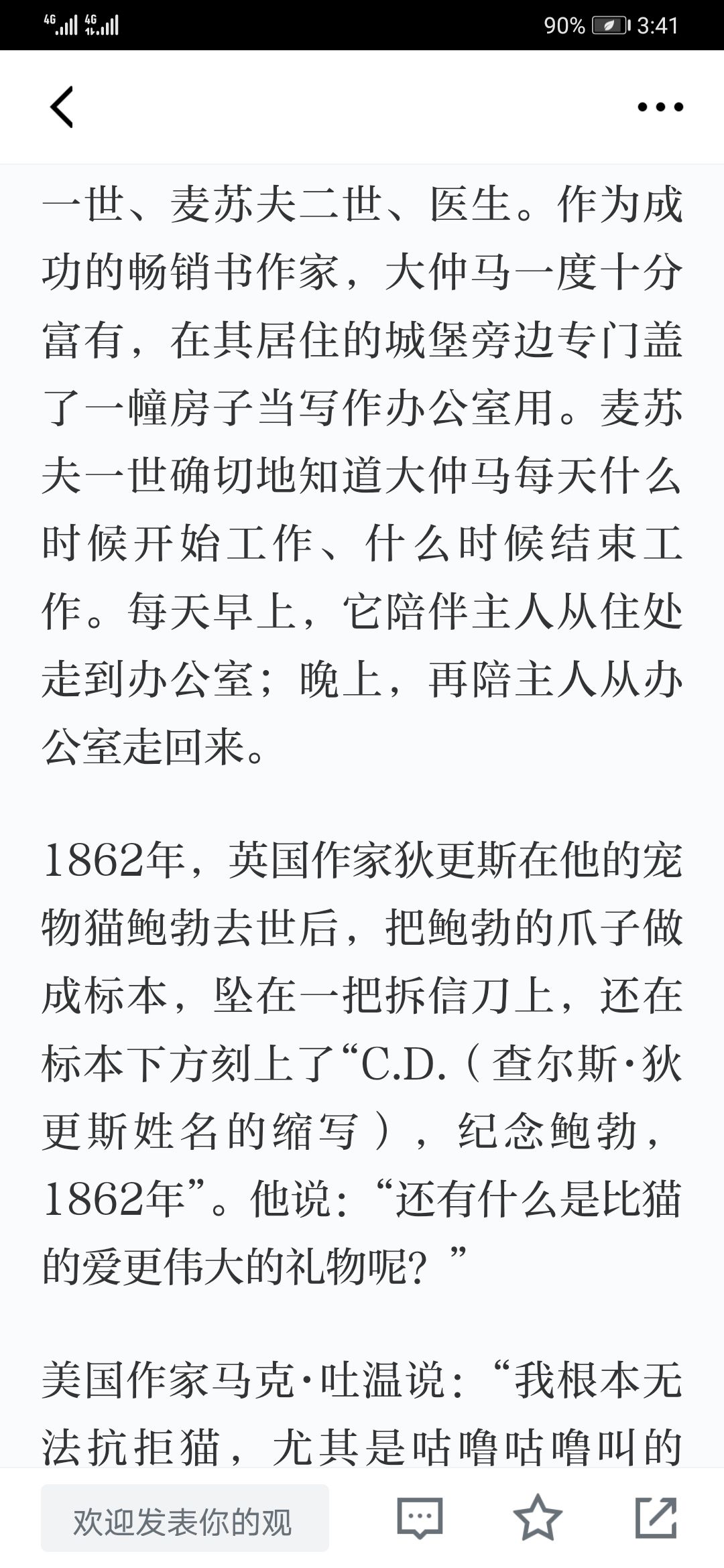
Task: Share the article via the share icon
Action: 656,1517
